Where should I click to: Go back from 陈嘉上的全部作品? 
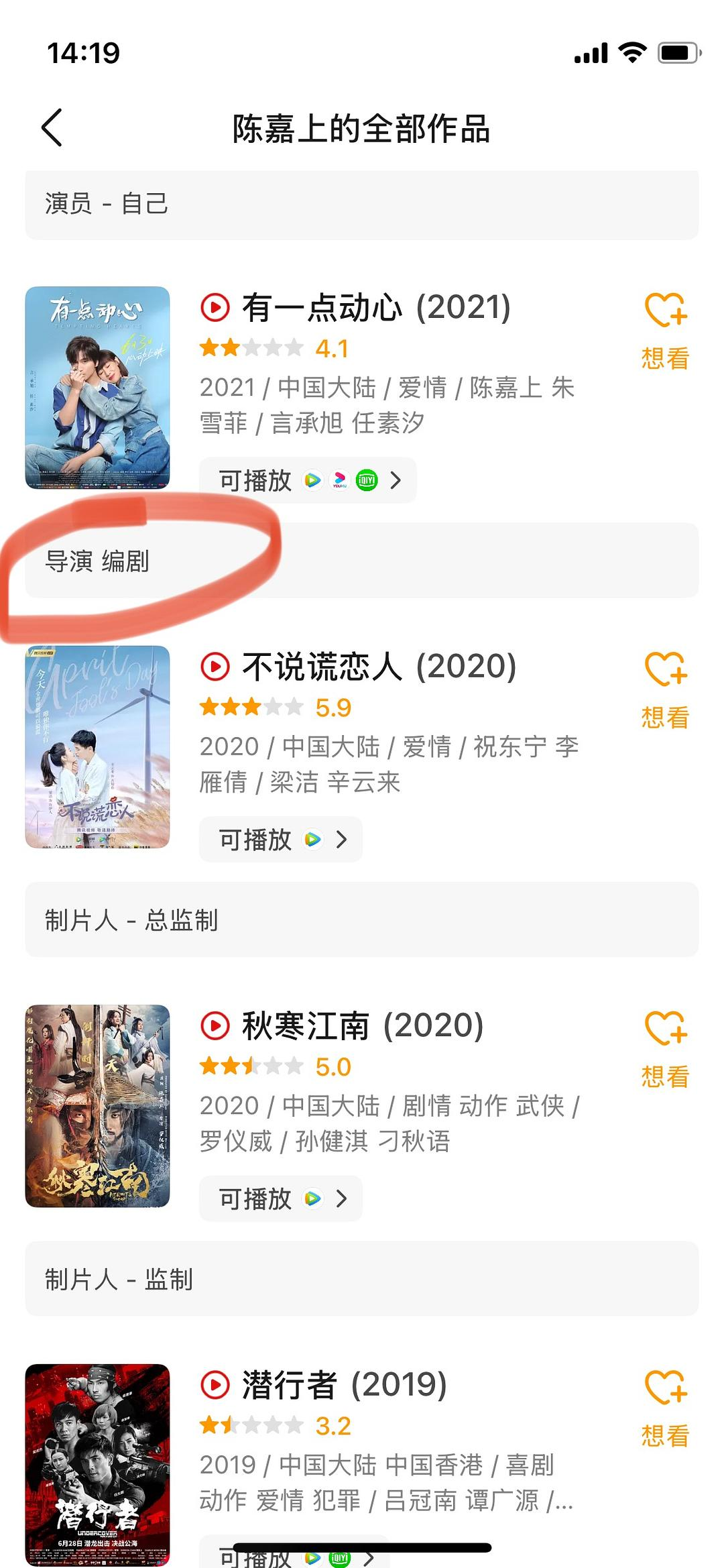[52, 127]
